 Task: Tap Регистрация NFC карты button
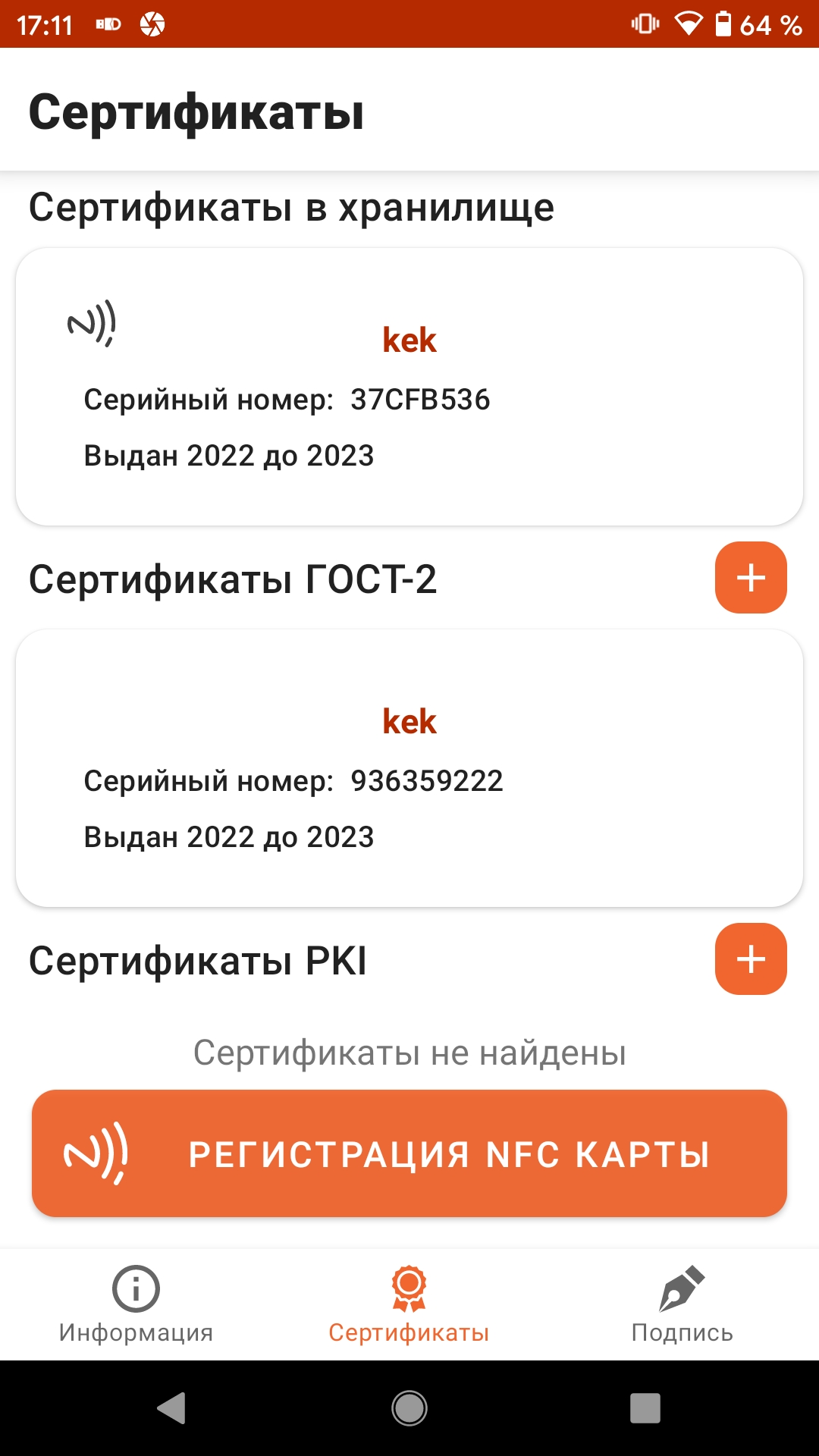tap(409, 1153)
